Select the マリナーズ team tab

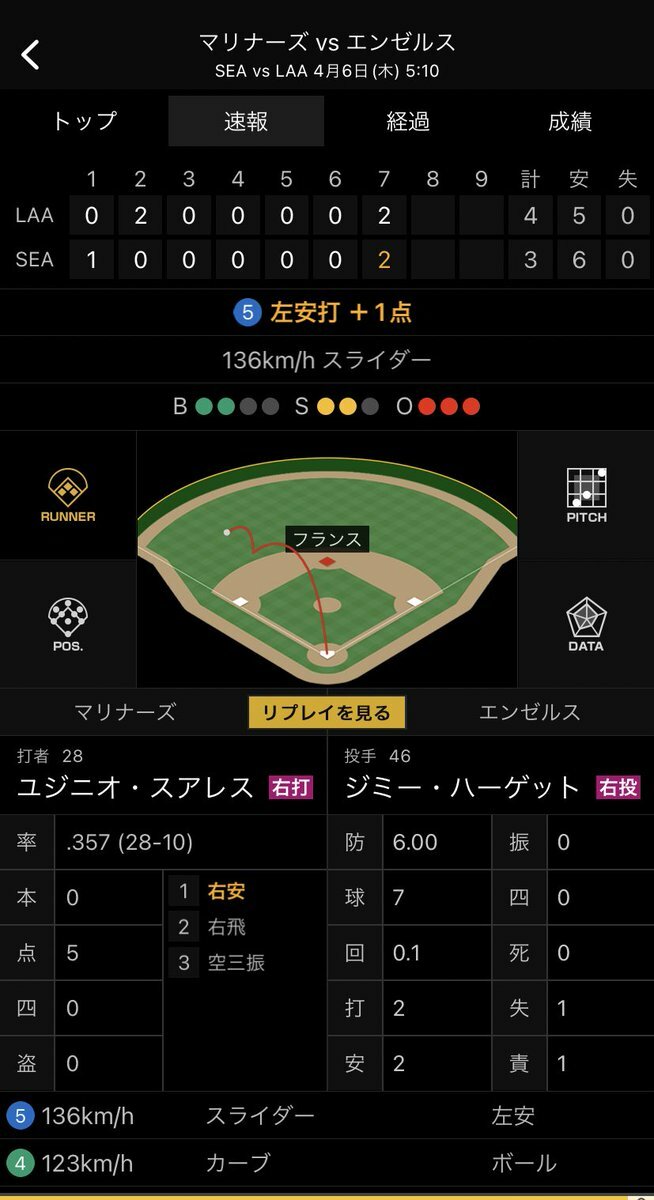tap(125, 712)
